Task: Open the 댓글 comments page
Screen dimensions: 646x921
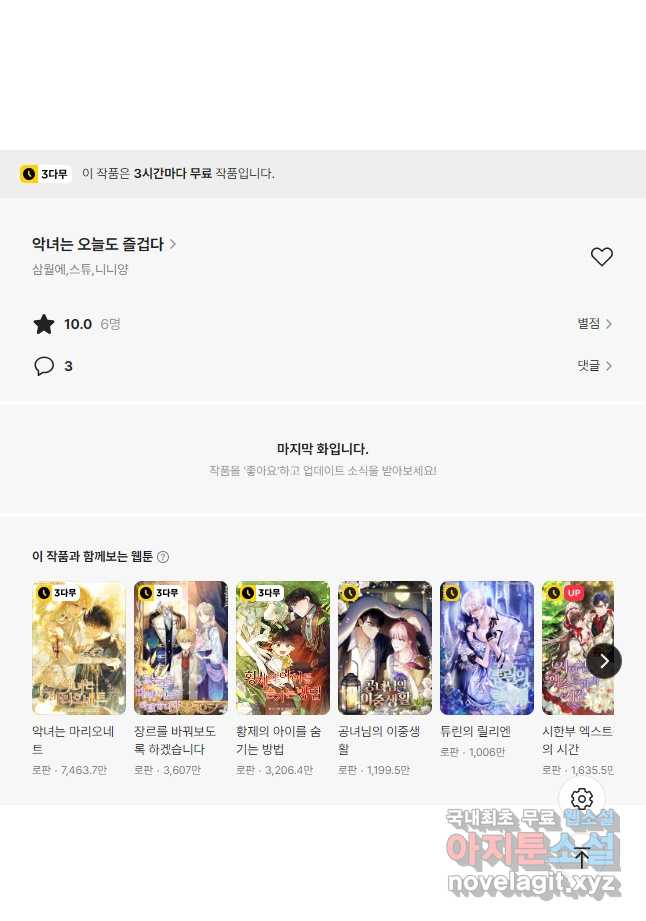Action: (594, 366)
